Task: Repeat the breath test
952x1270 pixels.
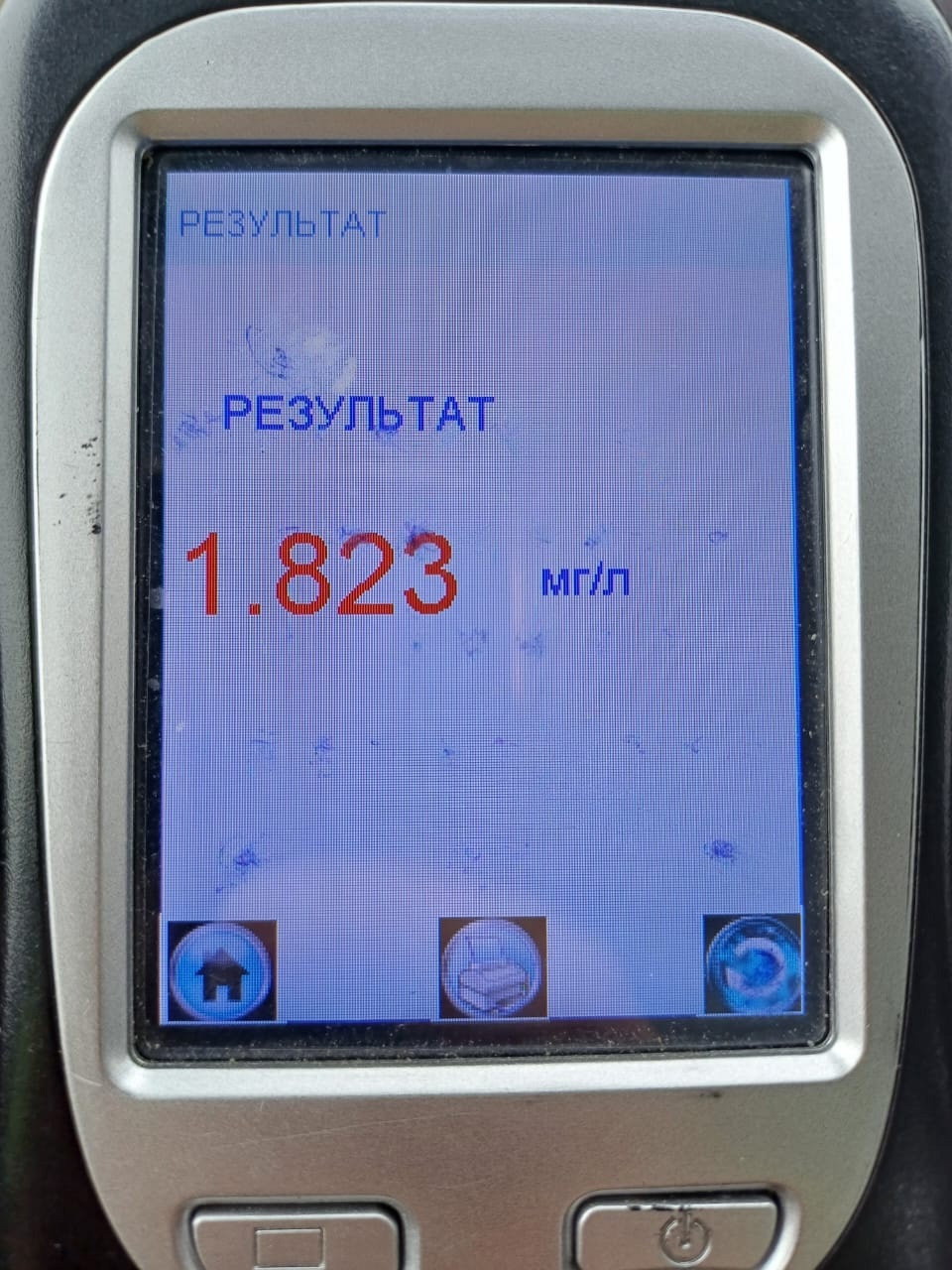Action: (753, 964)
